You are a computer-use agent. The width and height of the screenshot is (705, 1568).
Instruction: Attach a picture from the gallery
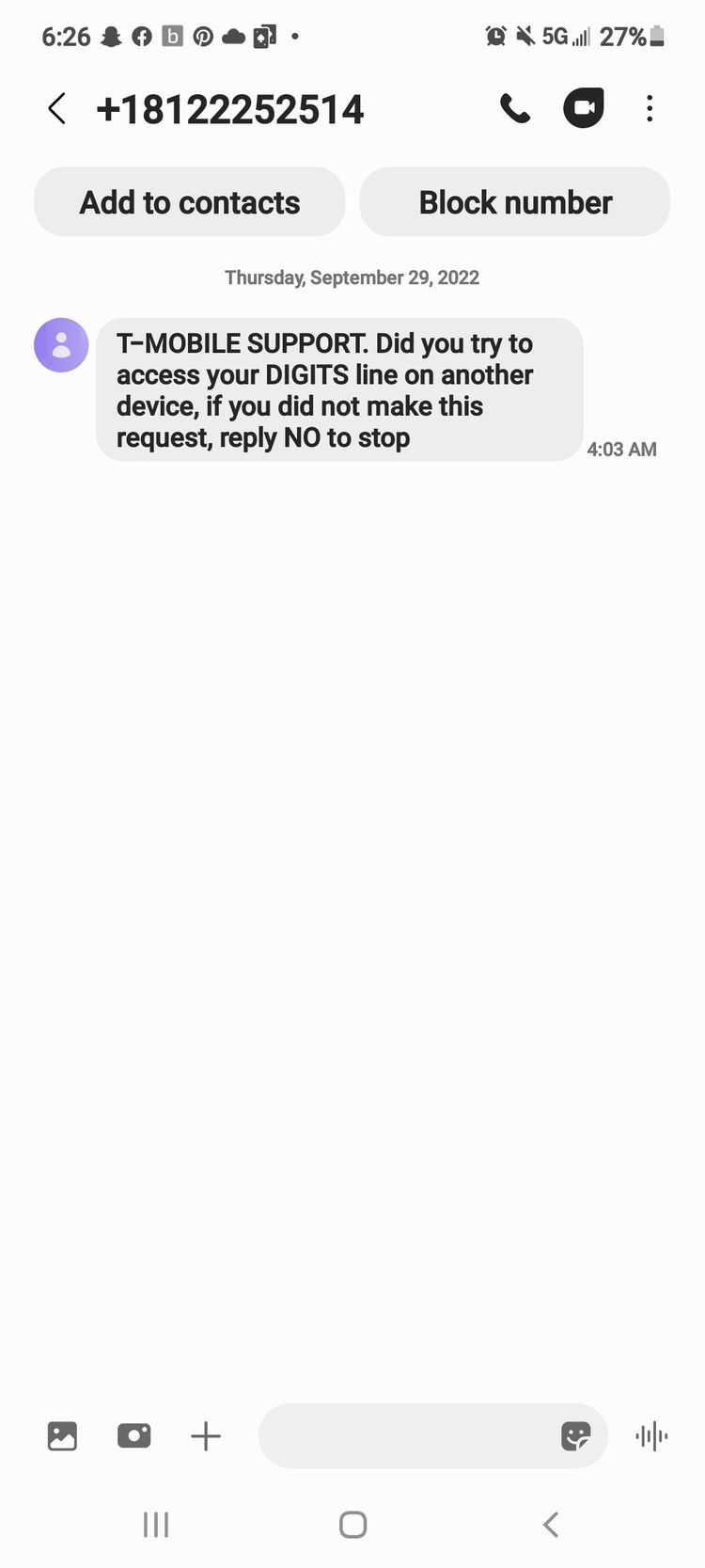[62, 1436]
